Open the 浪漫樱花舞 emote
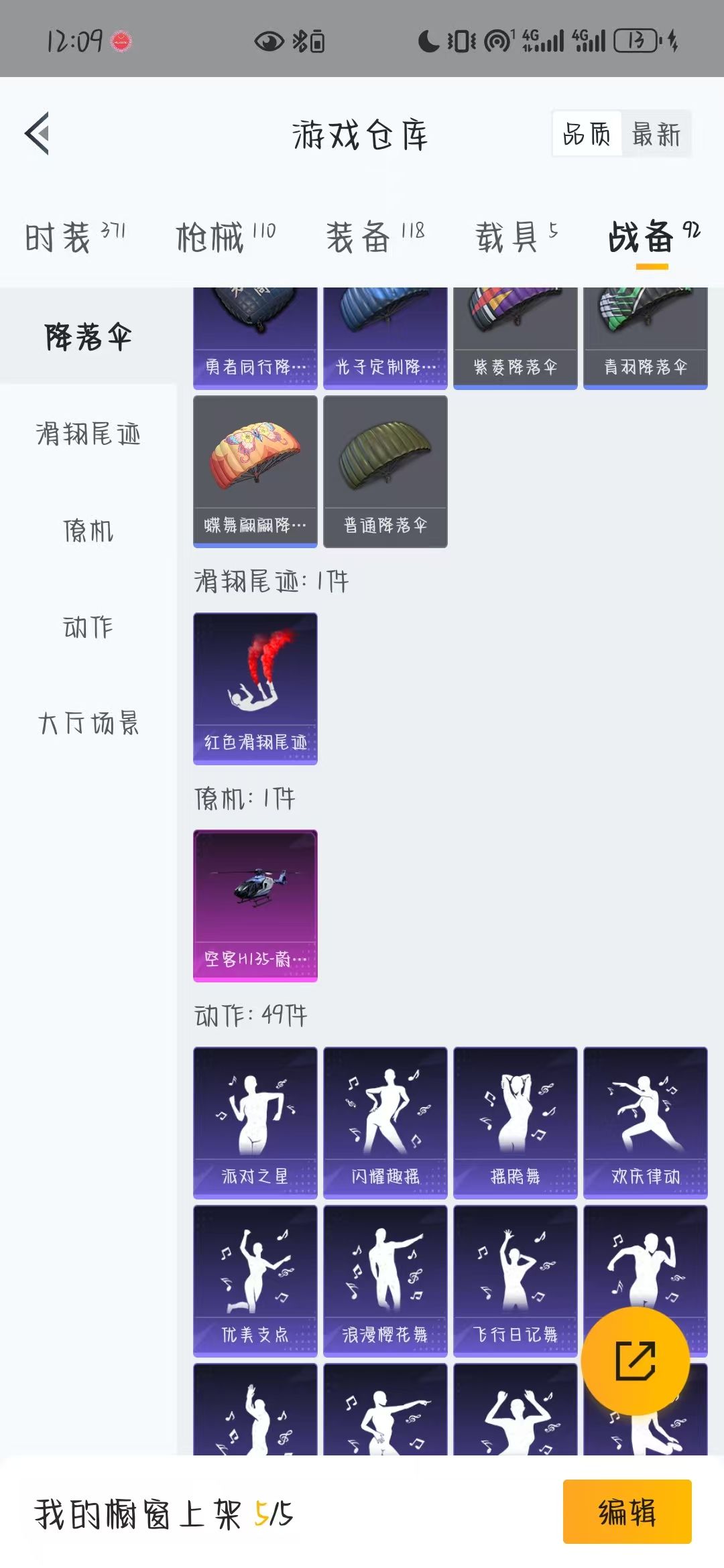 (385, 1281)
